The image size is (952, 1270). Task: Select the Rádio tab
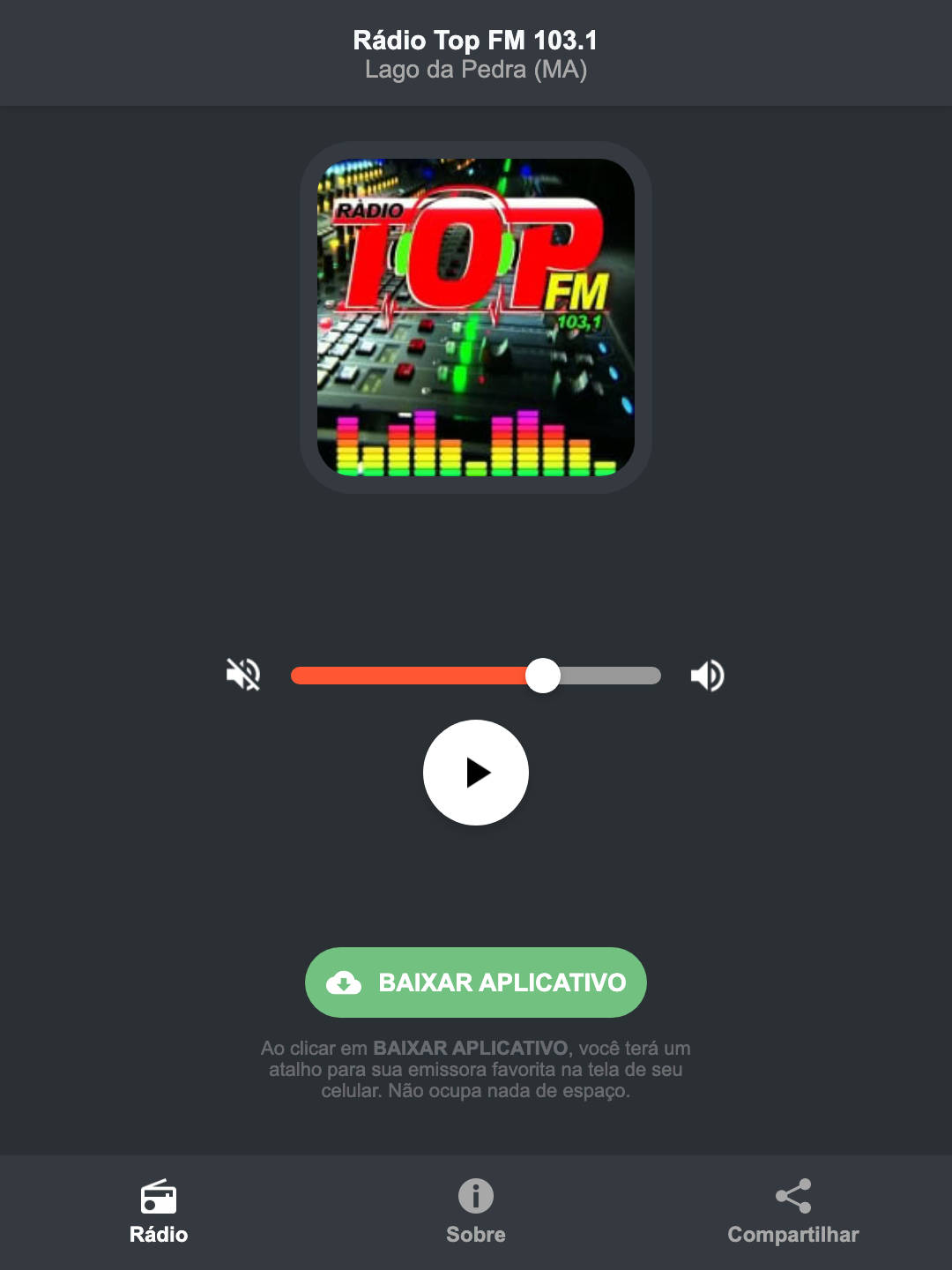158,1213
